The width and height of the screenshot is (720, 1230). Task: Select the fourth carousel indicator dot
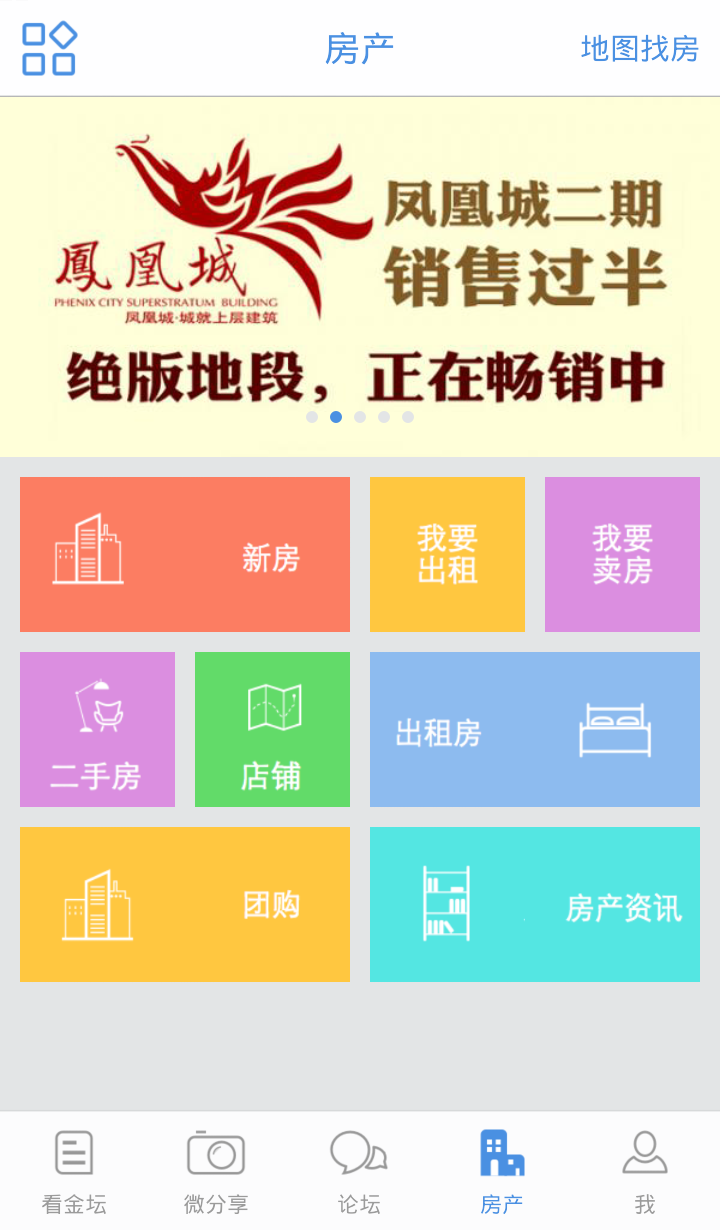pyautogui.click(x=384, y=418)
